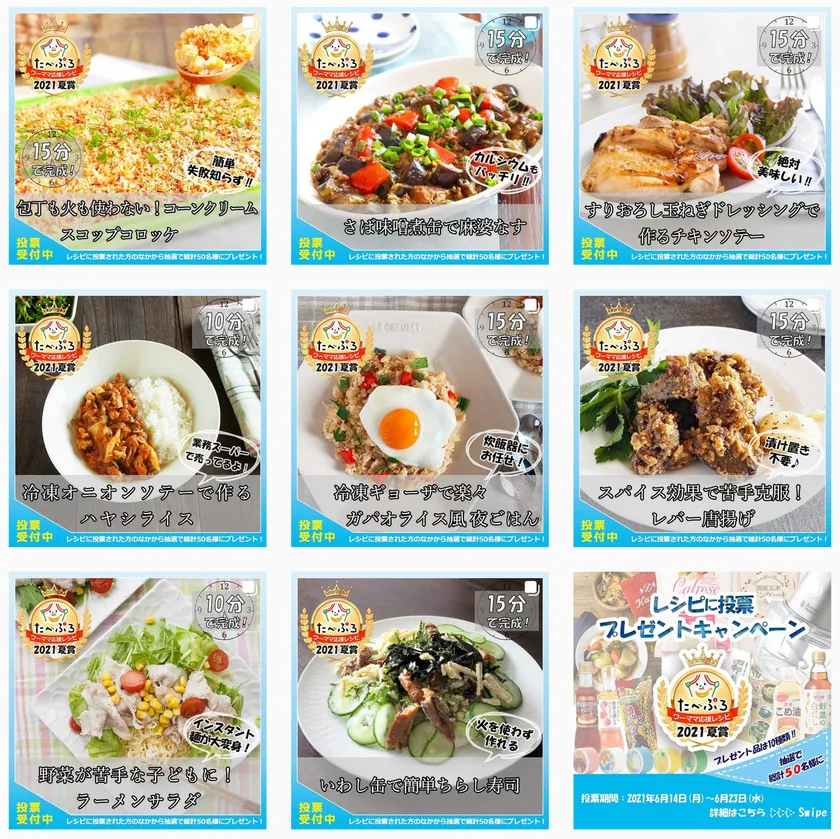Screen dimensions: 840x839
Task: Open the corn cream scoop croquette post
Action: (x=138, y=137)
